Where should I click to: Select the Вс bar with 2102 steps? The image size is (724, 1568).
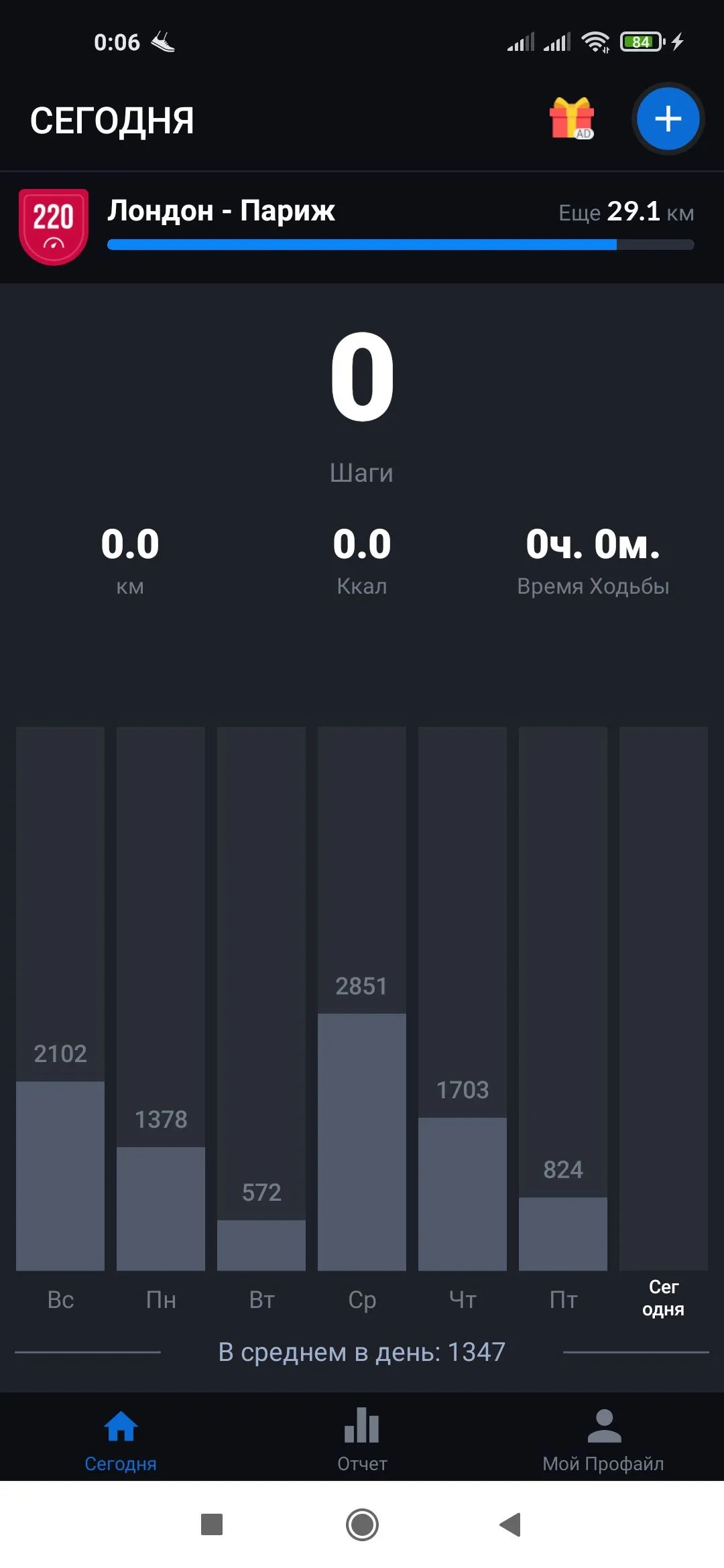point(60,1173)
